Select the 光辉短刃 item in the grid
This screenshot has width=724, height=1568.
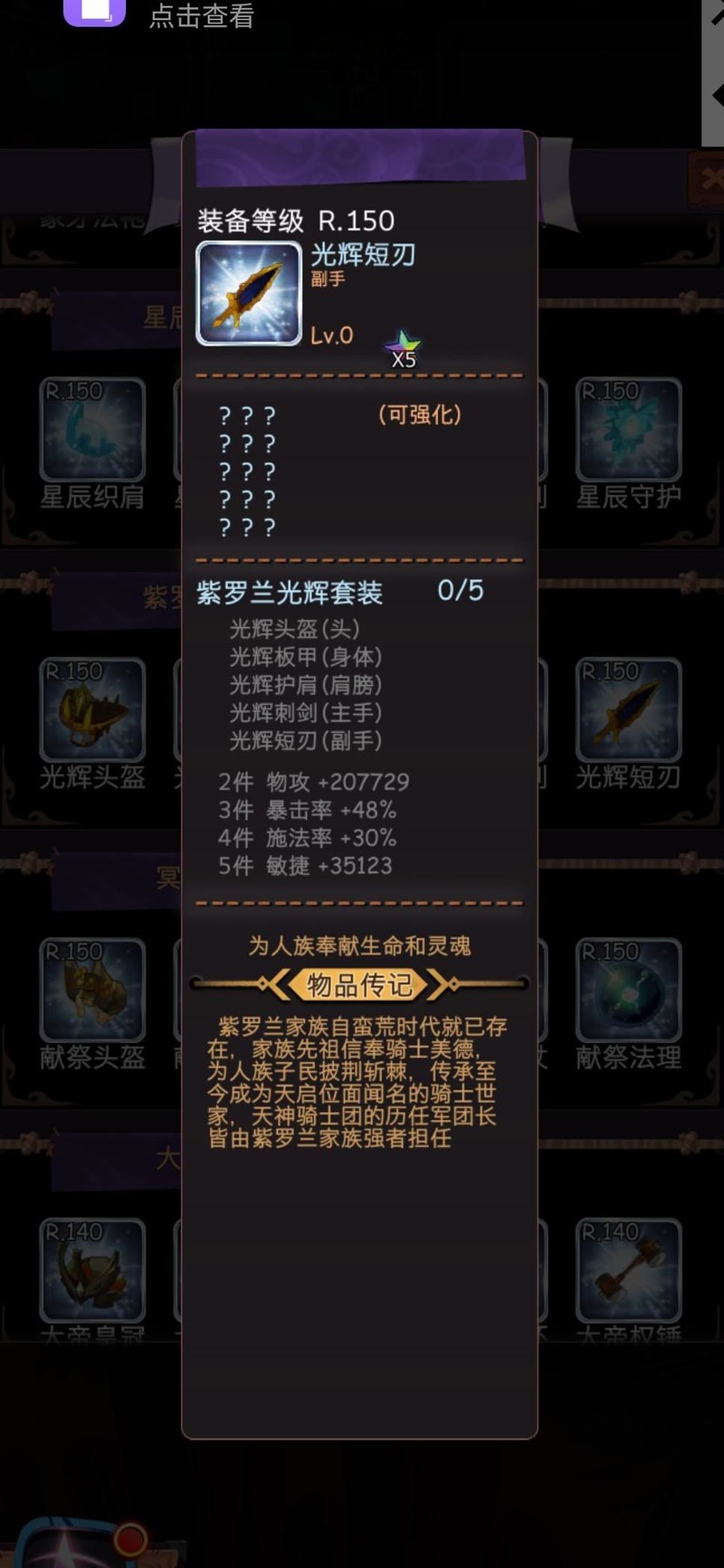[x=628, y=710]
